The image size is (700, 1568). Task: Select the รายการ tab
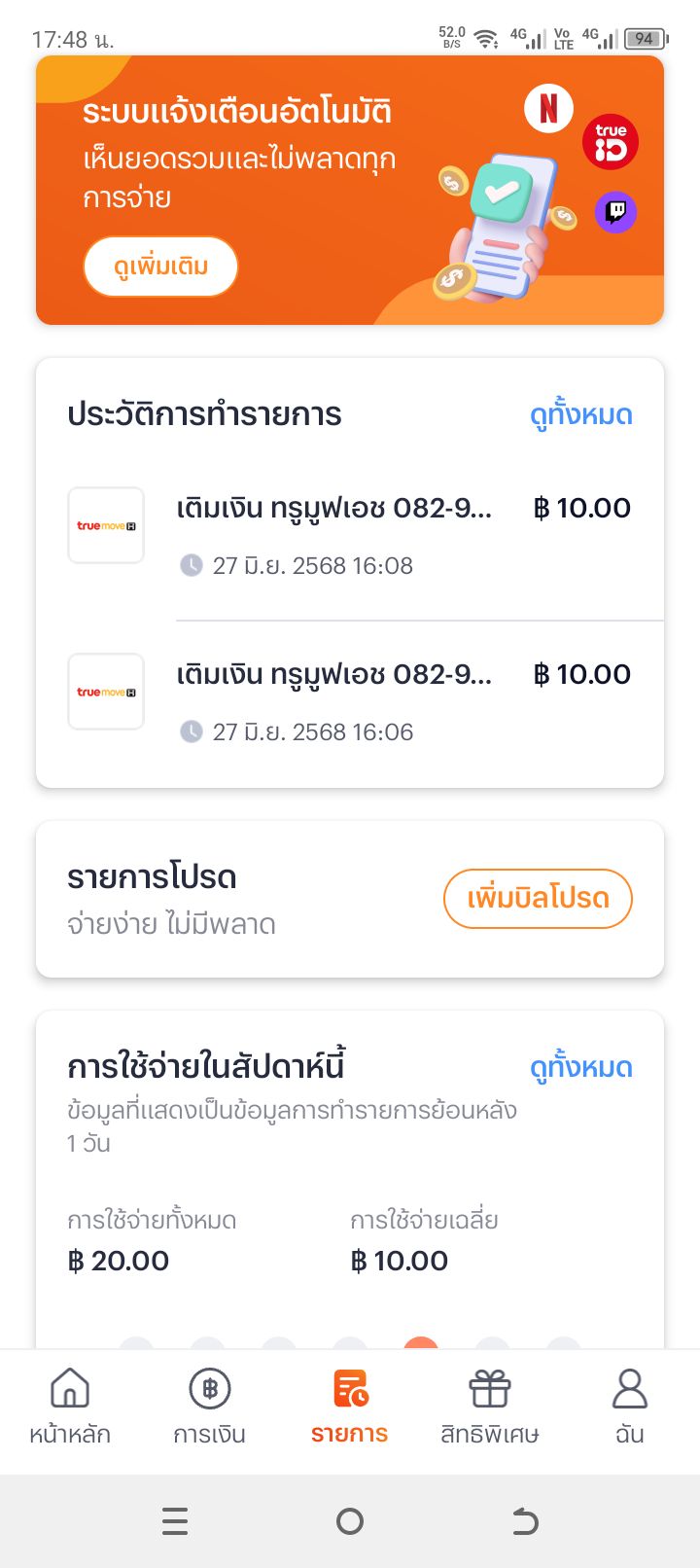click(350, 1407)
